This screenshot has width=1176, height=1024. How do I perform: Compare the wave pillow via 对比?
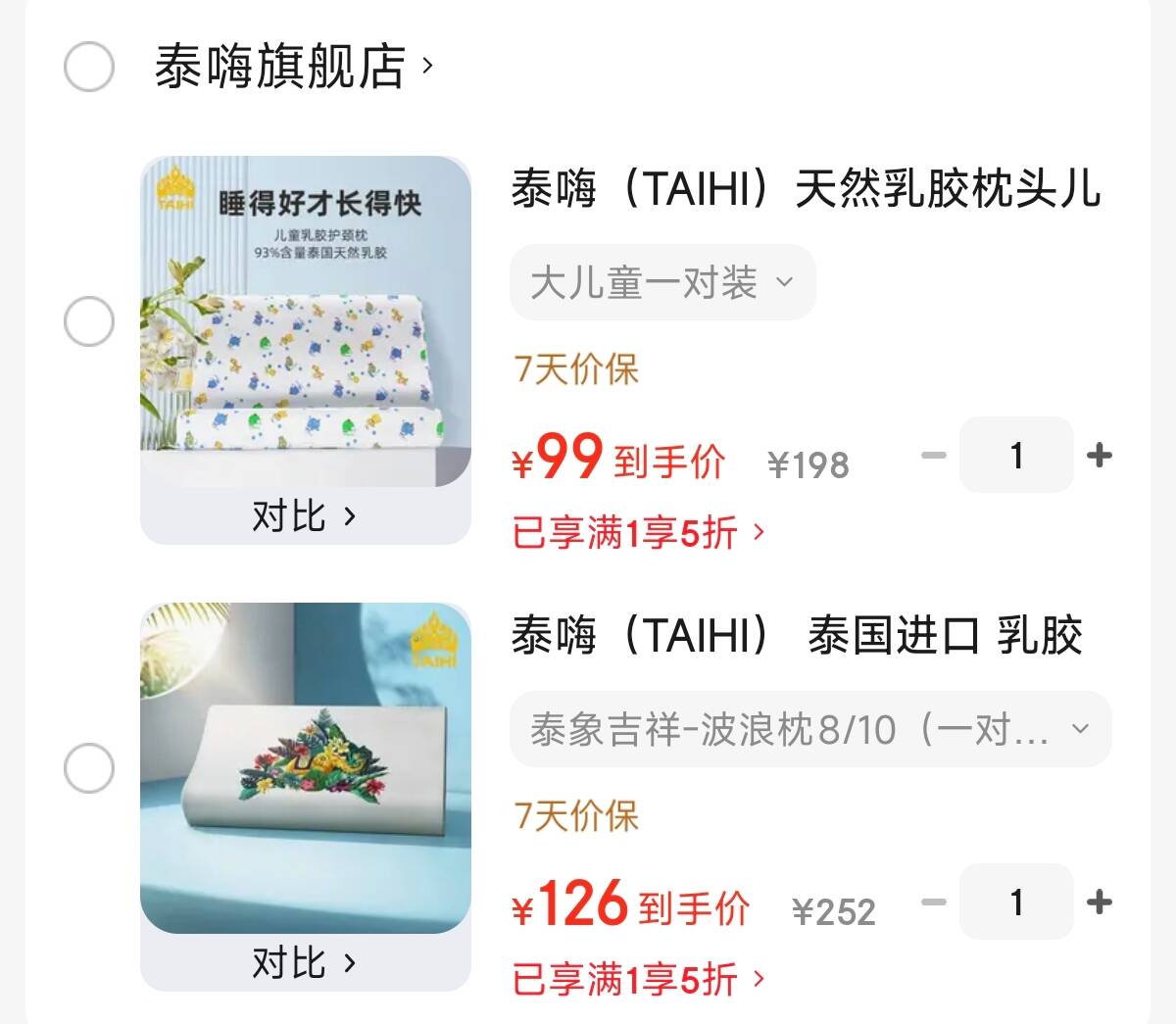(305, 962)
